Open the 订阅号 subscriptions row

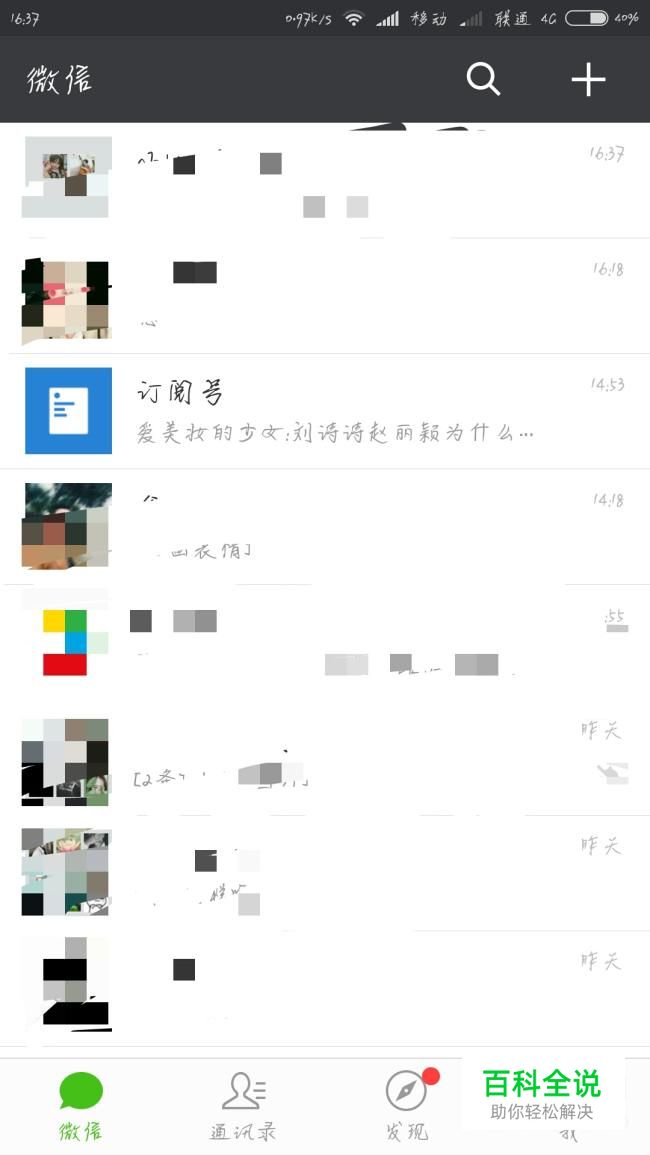pos(325,411)
